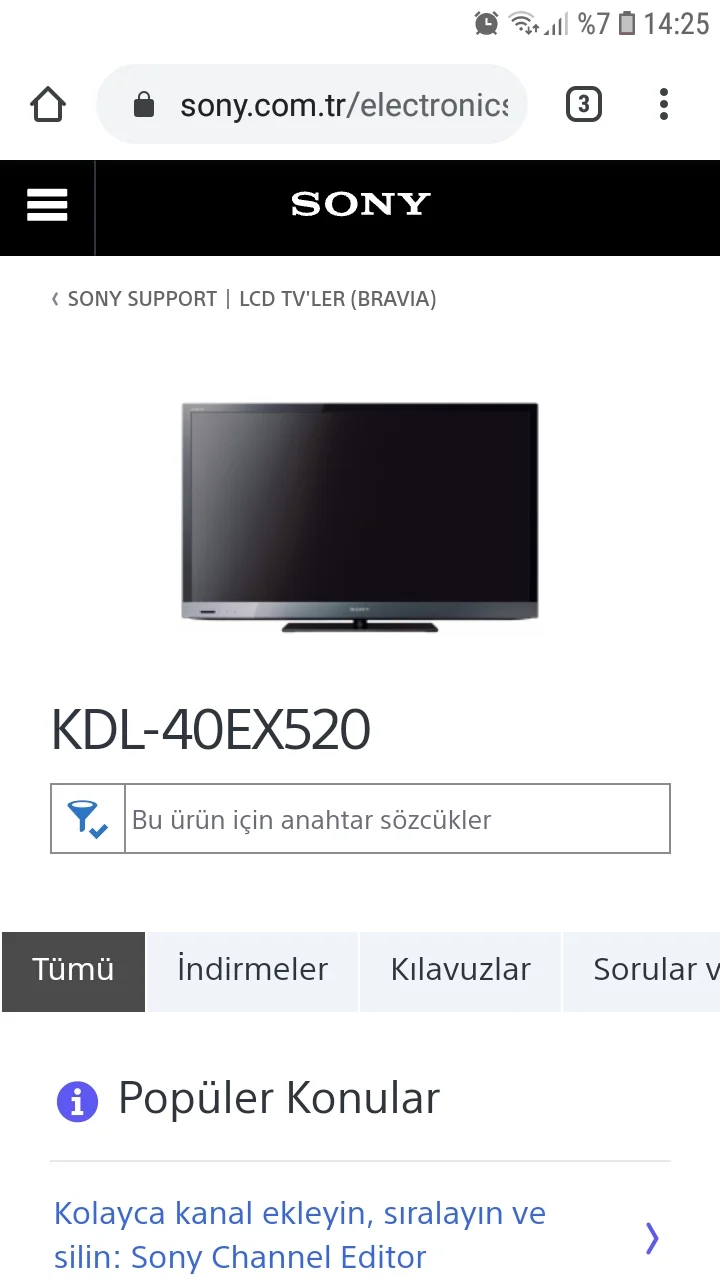The height and width of the screenshot is (1280, 720).
Task: Open the Sony Channel Editor article
Action: click(x=300, y=1235)
